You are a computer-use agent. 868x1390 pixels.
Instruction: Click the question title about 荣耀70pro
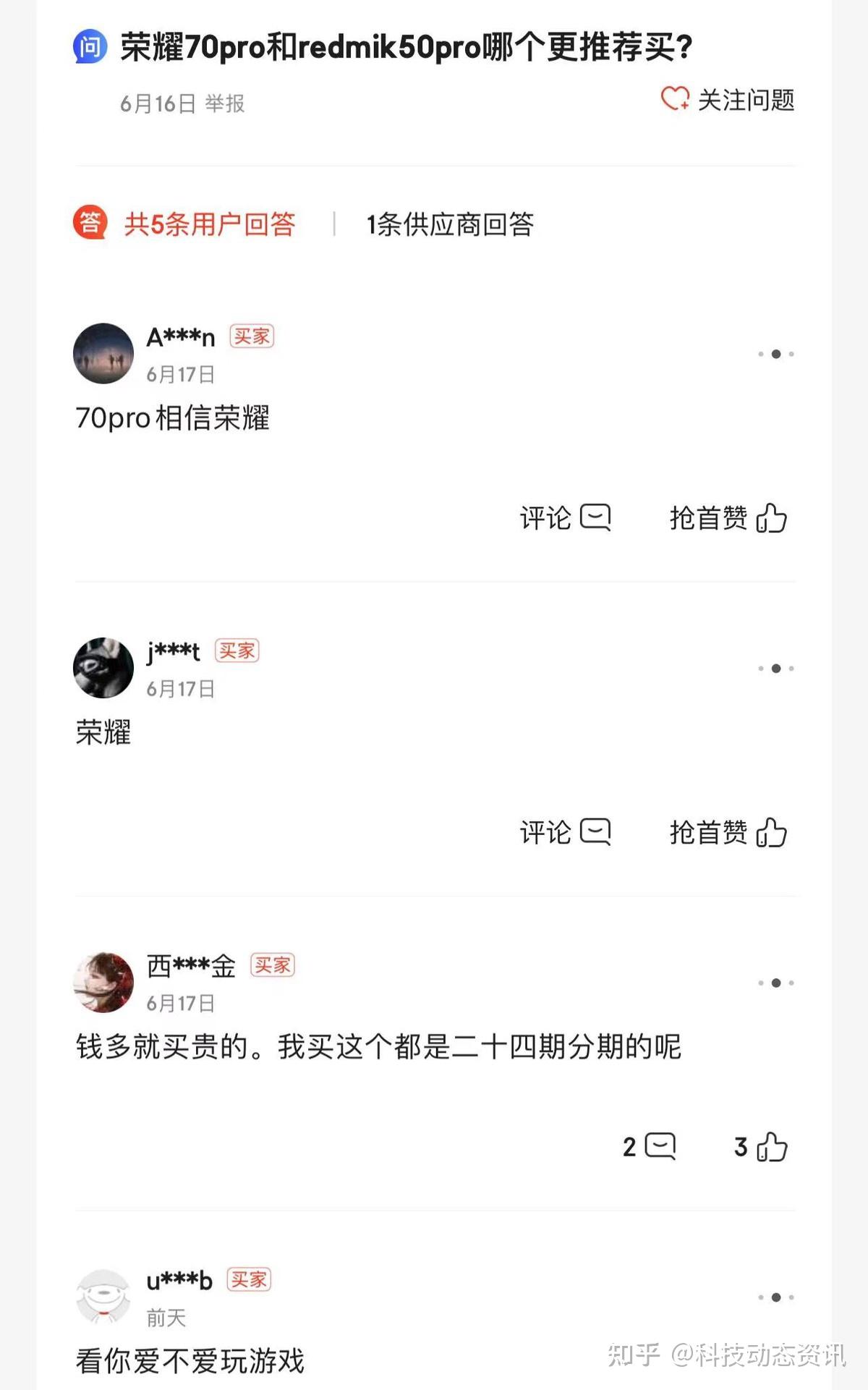(400, 46)
